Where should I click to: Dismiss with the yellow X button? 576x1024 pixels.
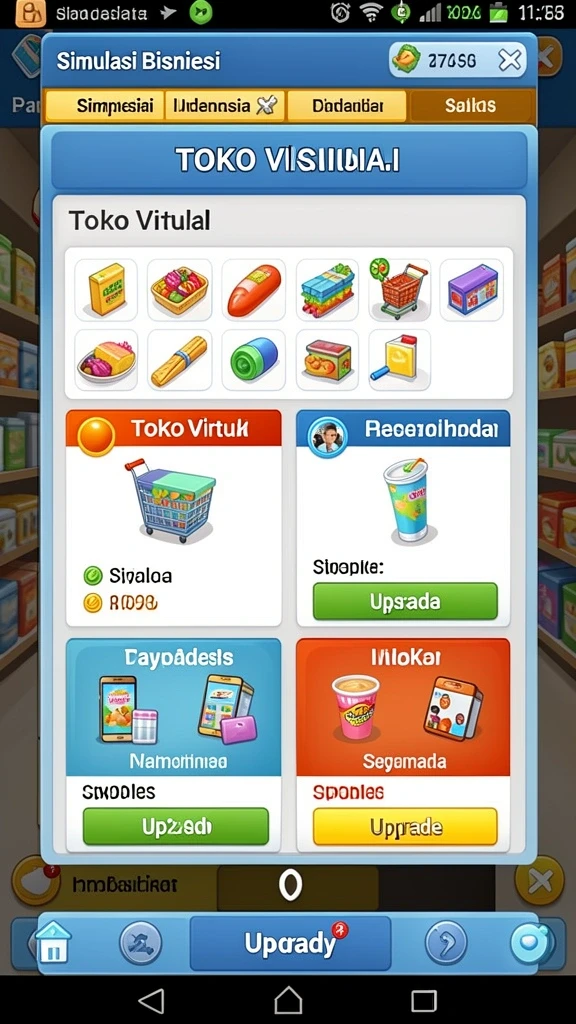point(539,880)
